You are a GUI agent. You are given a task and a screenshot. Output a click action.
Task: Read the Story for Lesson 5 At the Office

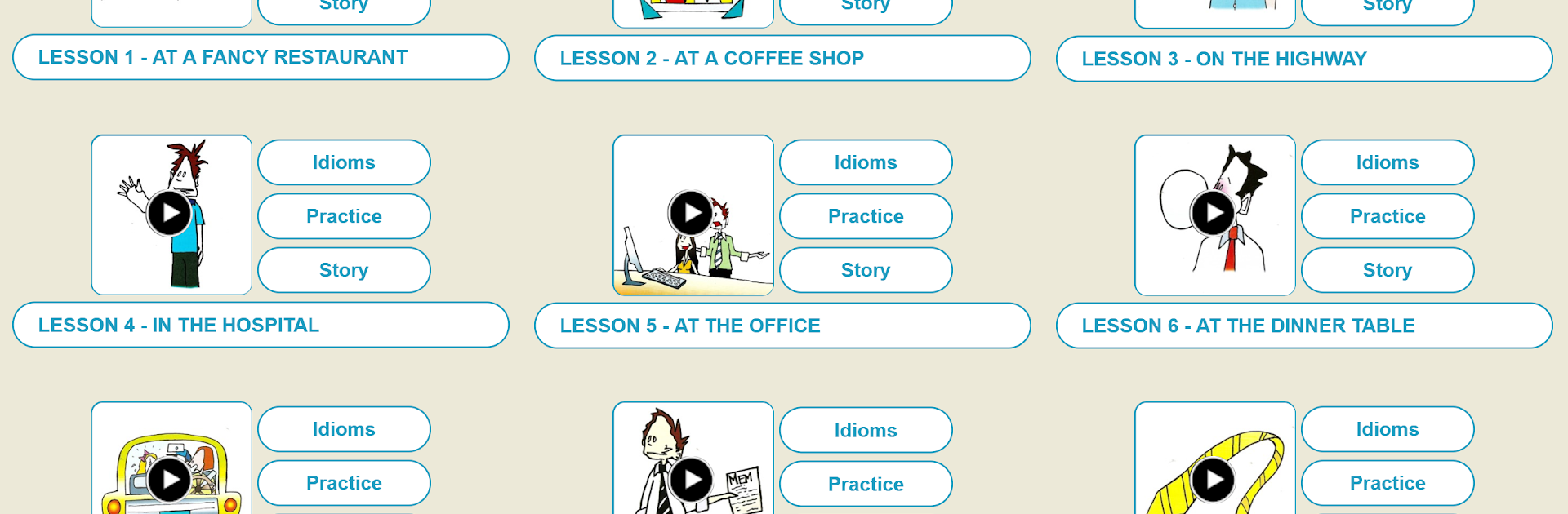(x=866, y=270)
